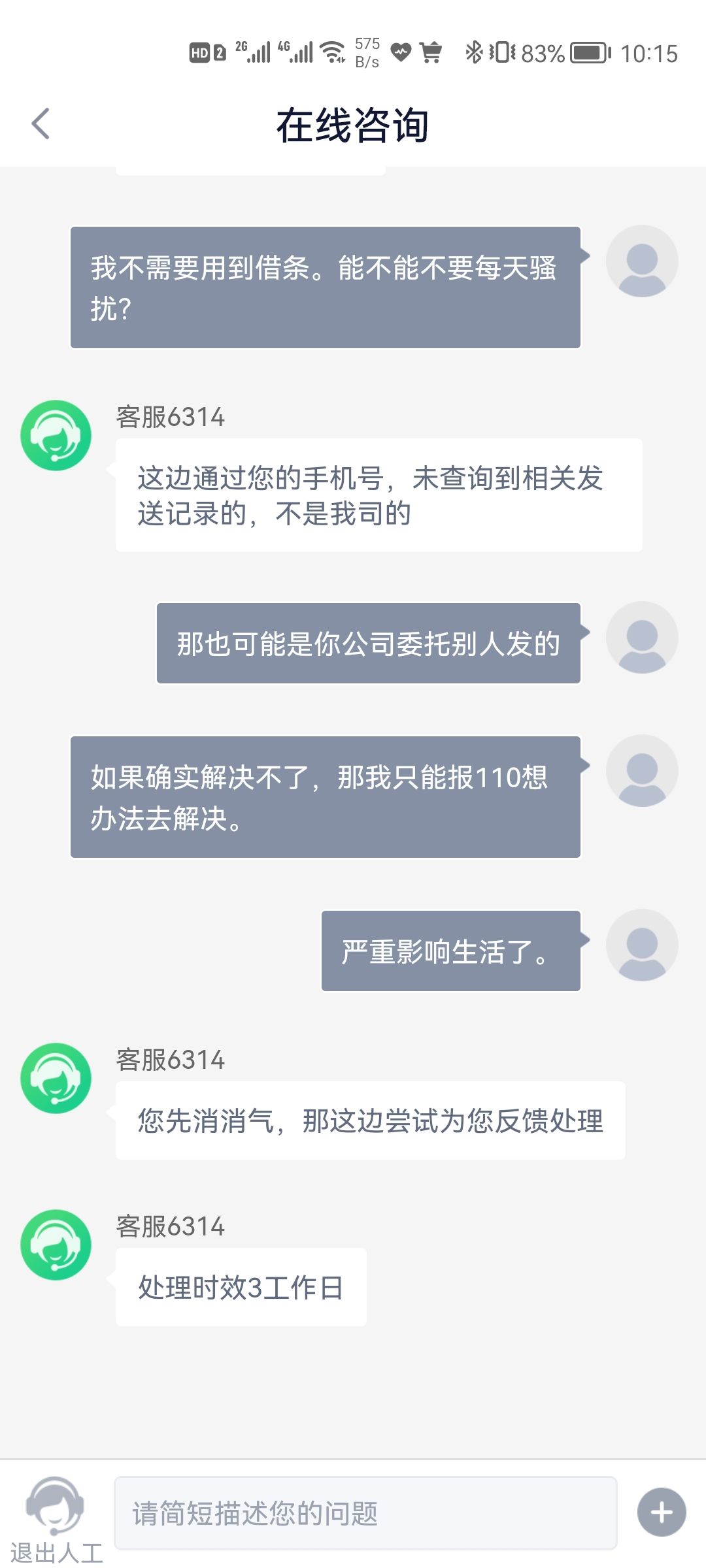The height and width of the screenshot is (1568, 706).
Task: Open the plus attachment menu
Action: point(661,1512)
